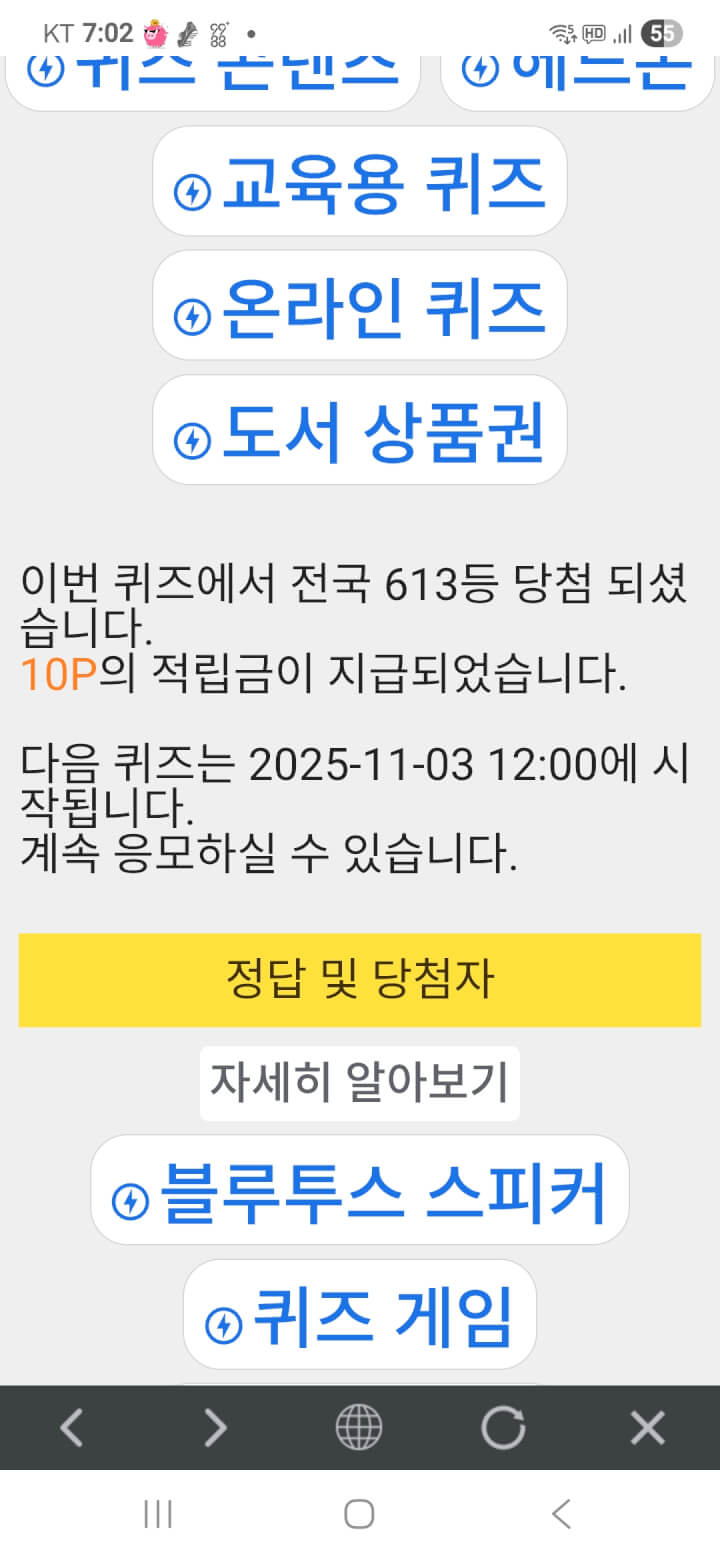
Task: Open the 퀴즈 게임 ad link
Action: click(x=360, y=1315)
